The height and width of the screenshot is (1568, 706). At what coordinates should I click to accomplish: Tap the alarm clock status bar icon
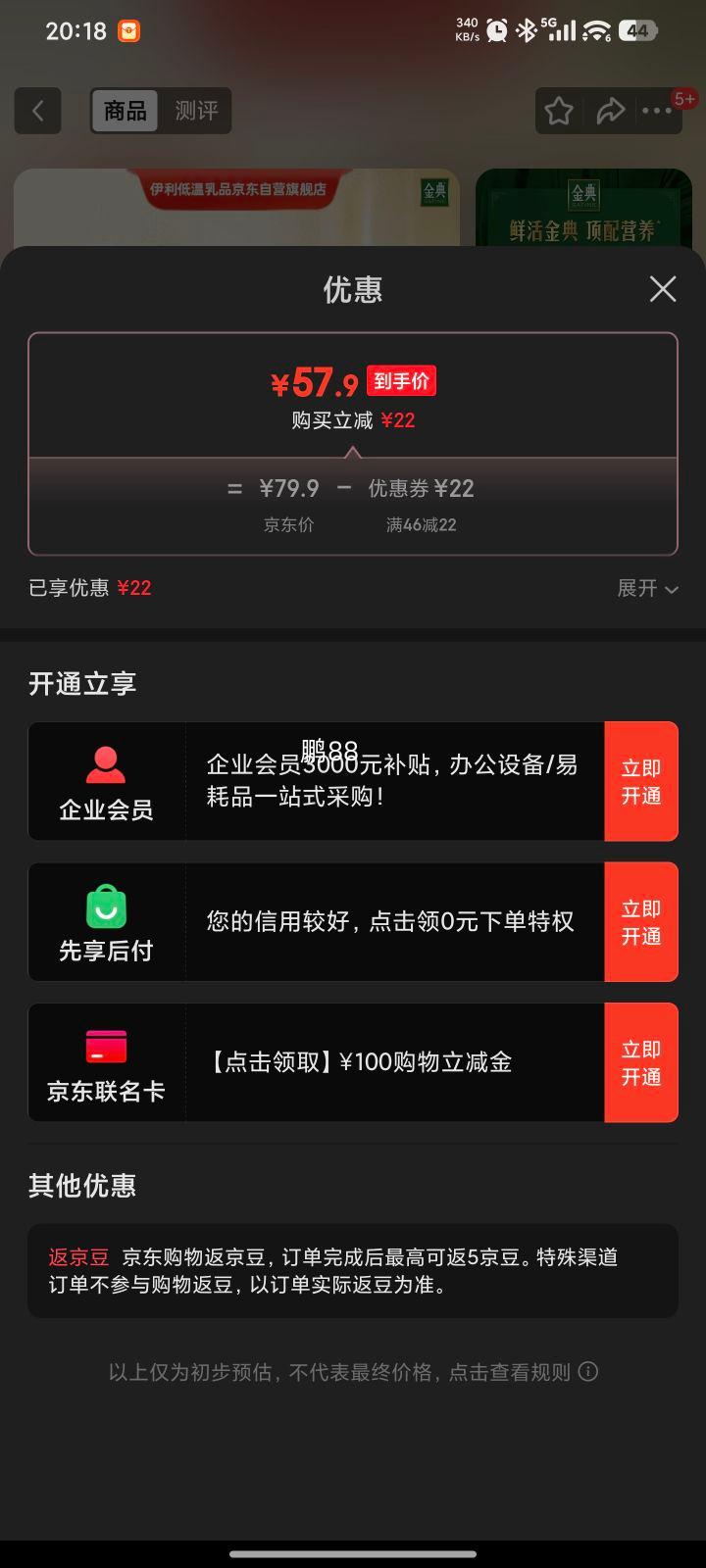(x=496, y=30)
